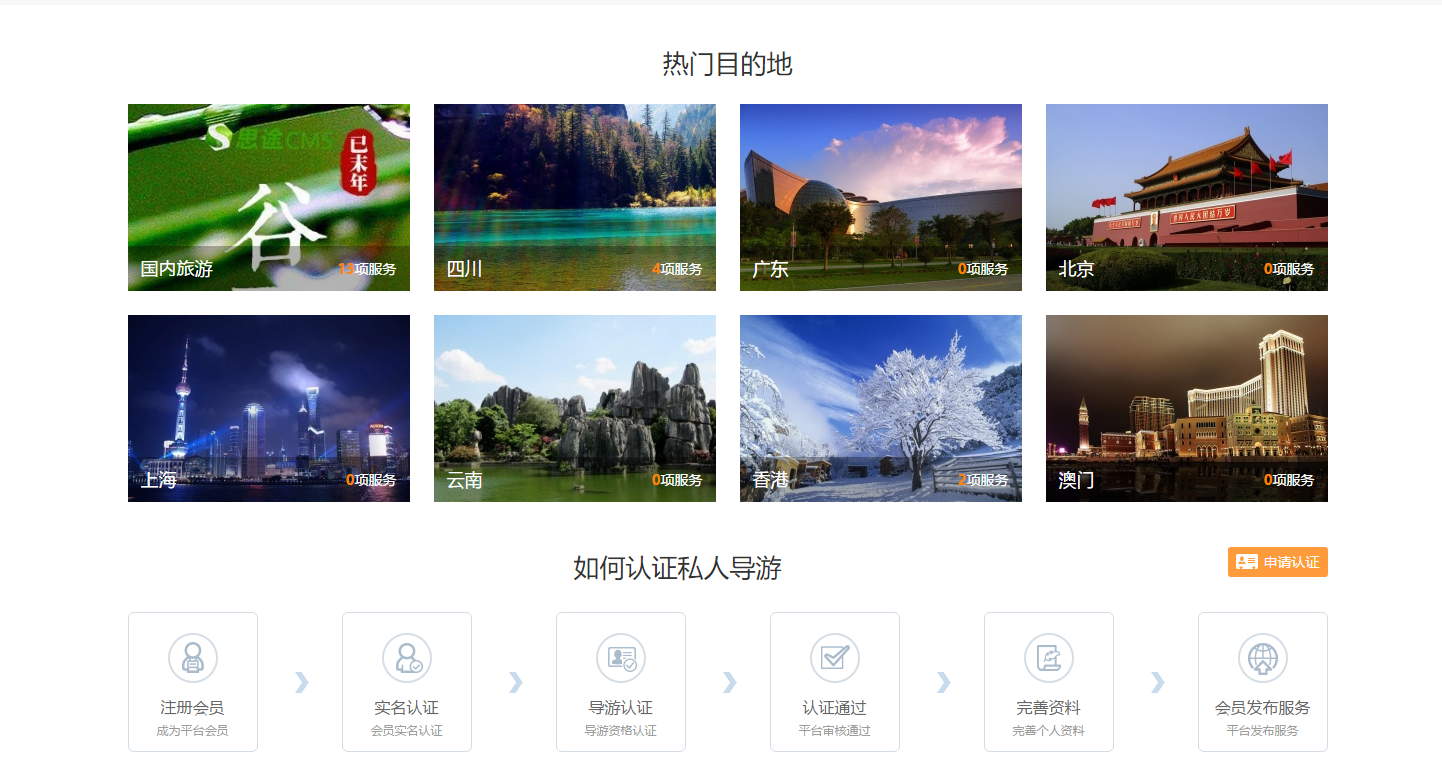
Task: Open the 四川 destination tile
Action: [575, 197]
